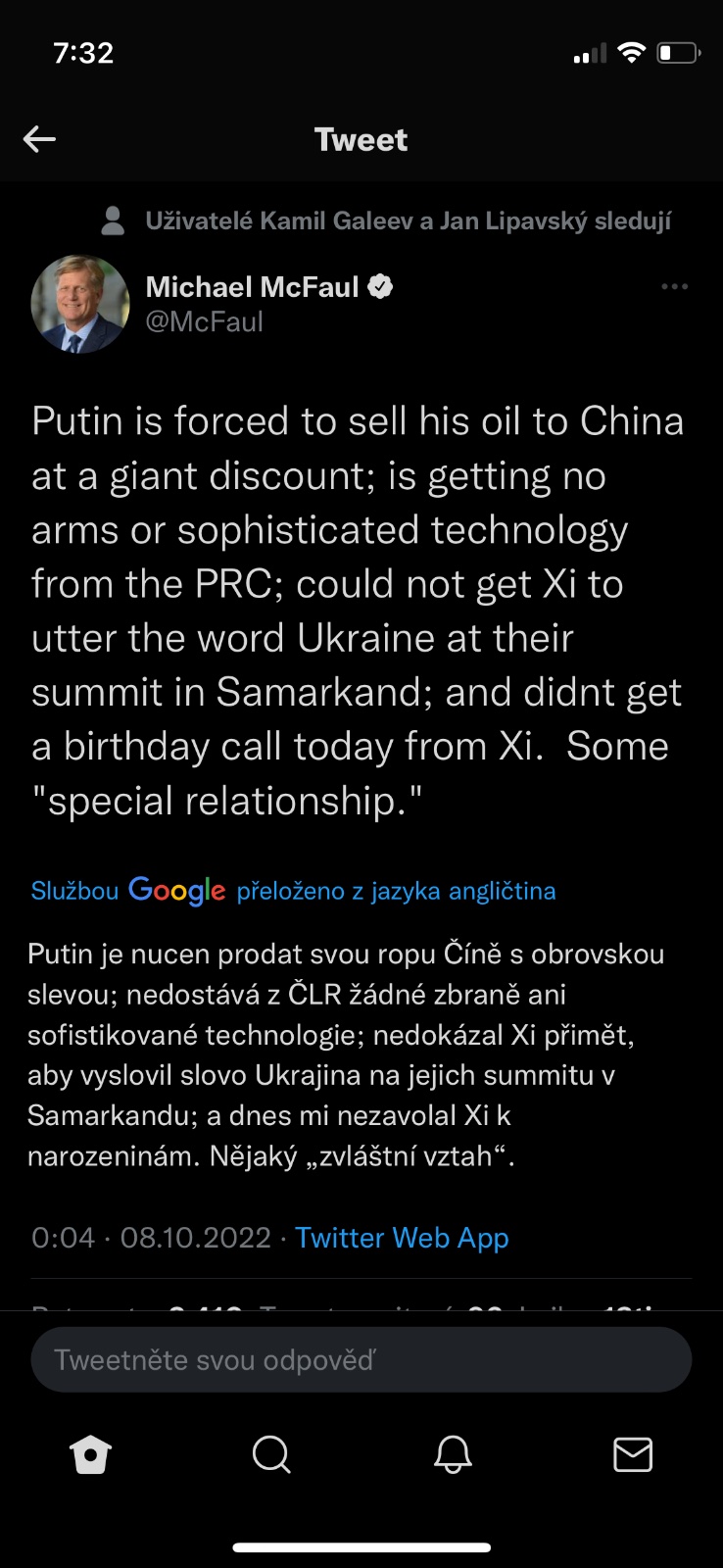
Task: Tap the reply field to answer the tweet
Action: (x=361, y=1359)
